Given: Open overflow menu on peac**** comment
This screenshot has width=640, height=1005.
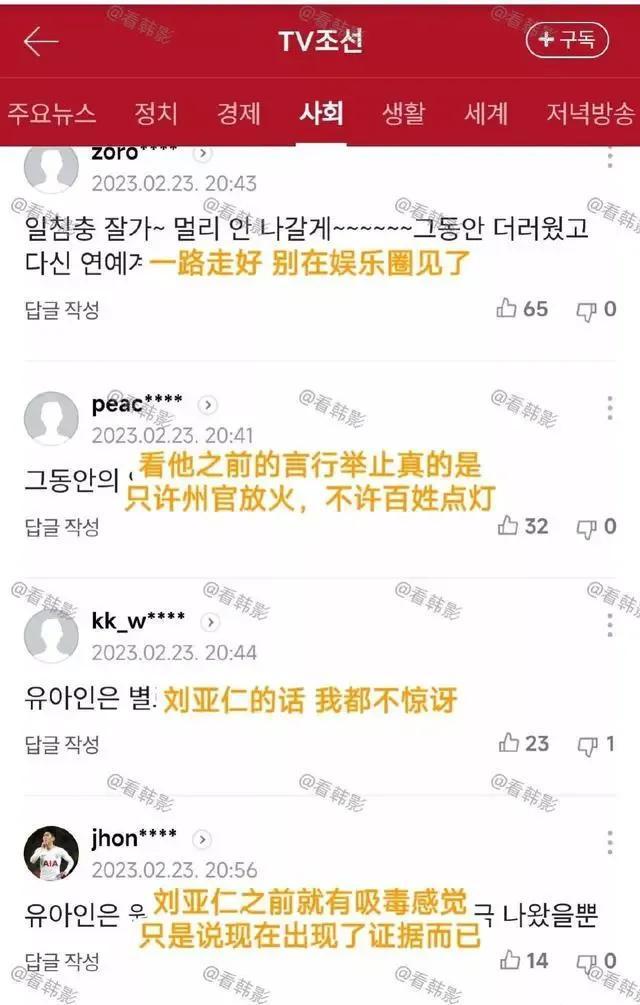Looking at the screenshot, I should (x=610, y=407).
